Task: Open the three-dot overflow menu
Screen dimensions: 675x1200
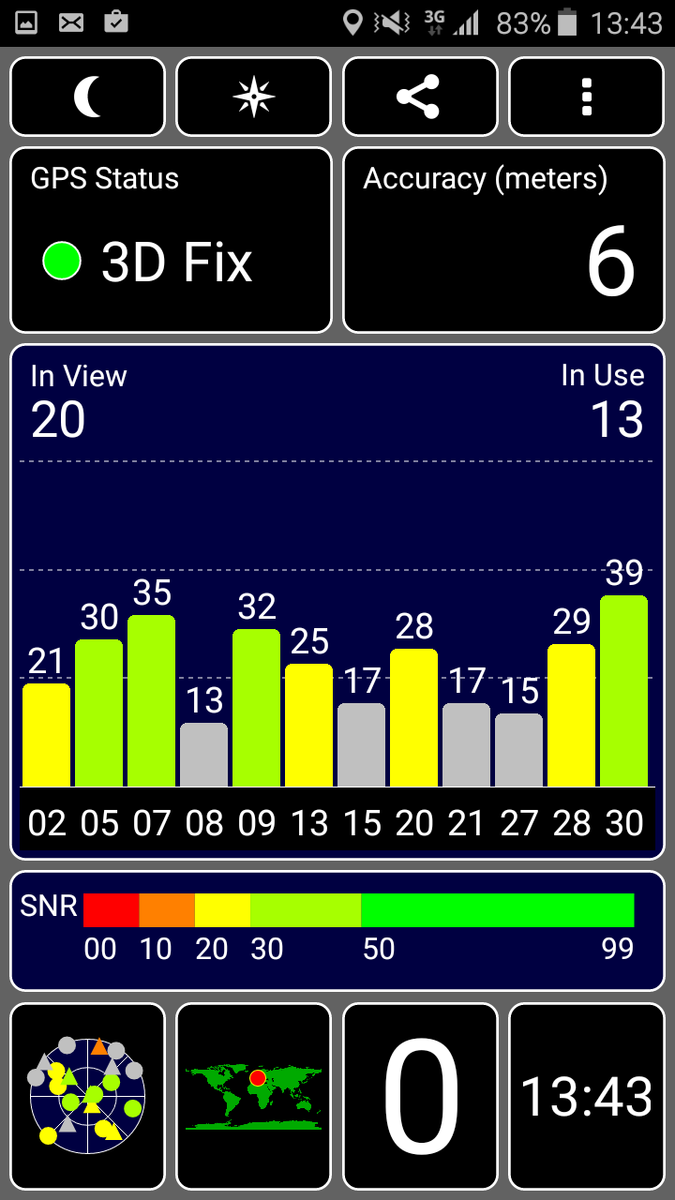Action: 586,97
